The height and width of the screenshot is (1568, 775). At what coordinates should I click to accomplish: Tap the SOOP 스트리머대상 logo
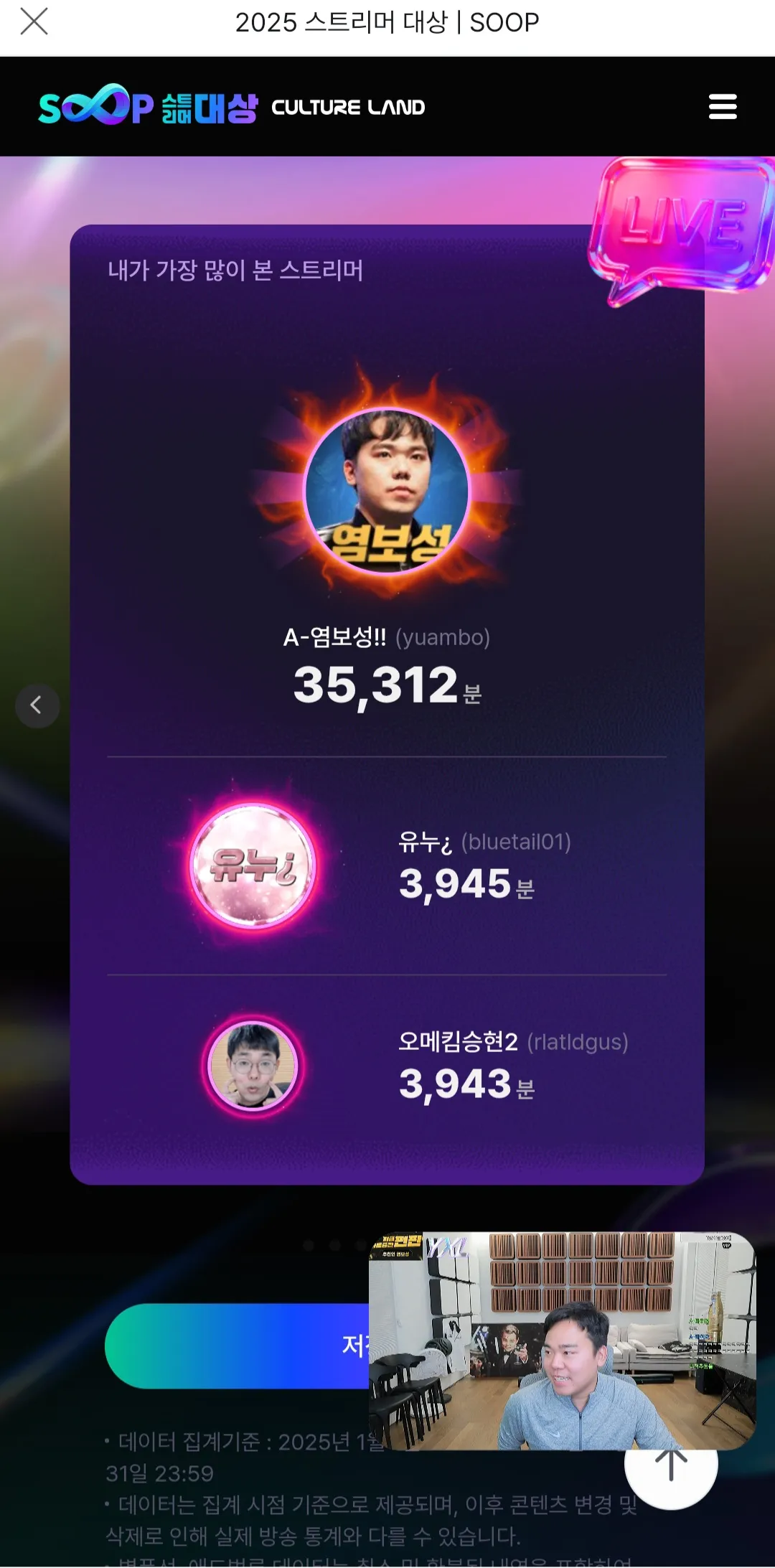click(x=148, y=106)
